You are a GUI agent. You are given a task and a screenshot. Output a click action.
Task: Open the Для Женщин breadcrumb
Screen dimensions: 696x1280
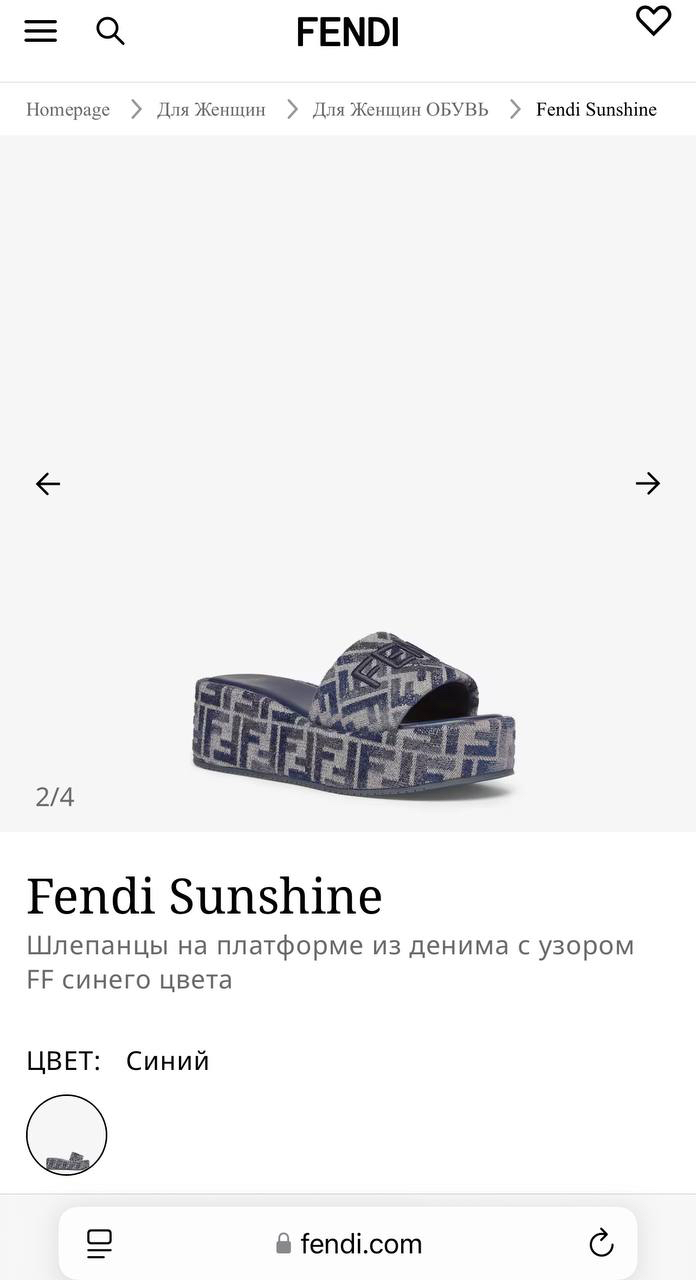point(211,109)
